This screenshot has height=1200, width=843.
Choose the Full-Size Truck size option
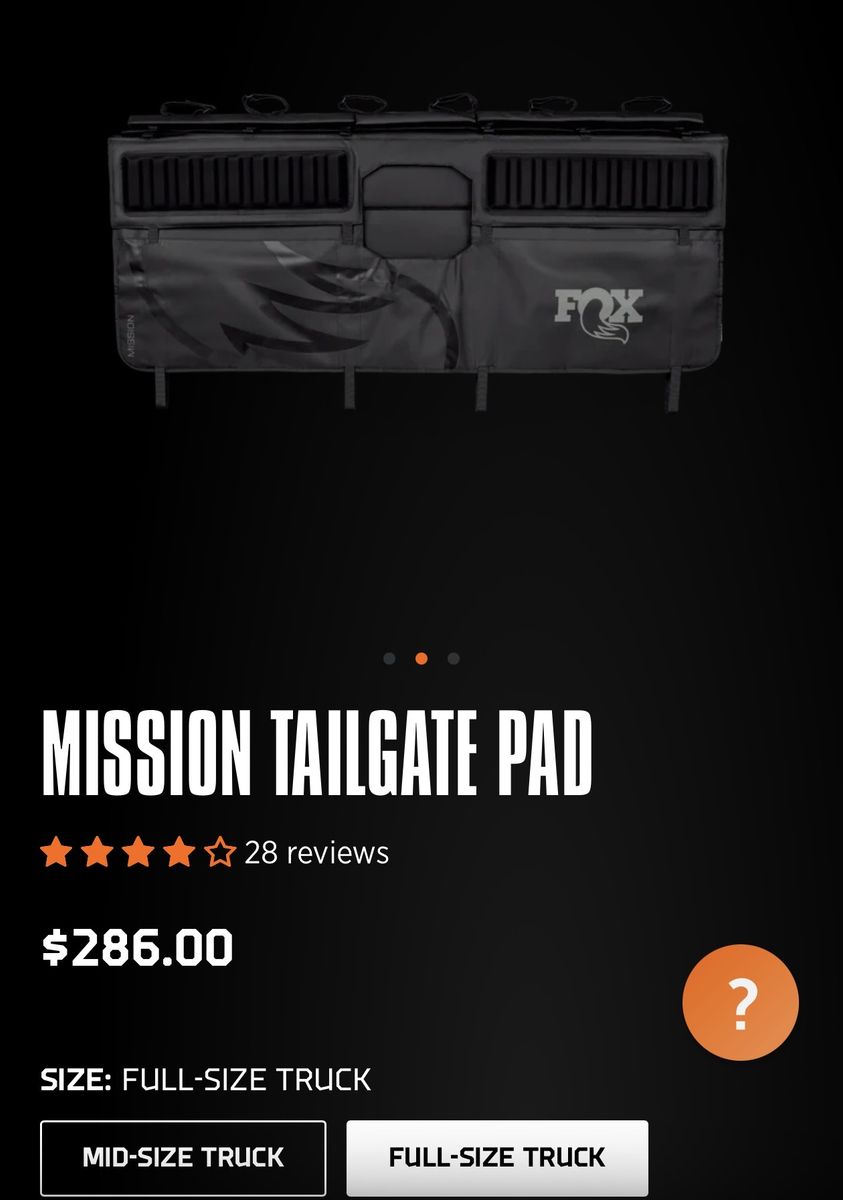pos(497,1157)
